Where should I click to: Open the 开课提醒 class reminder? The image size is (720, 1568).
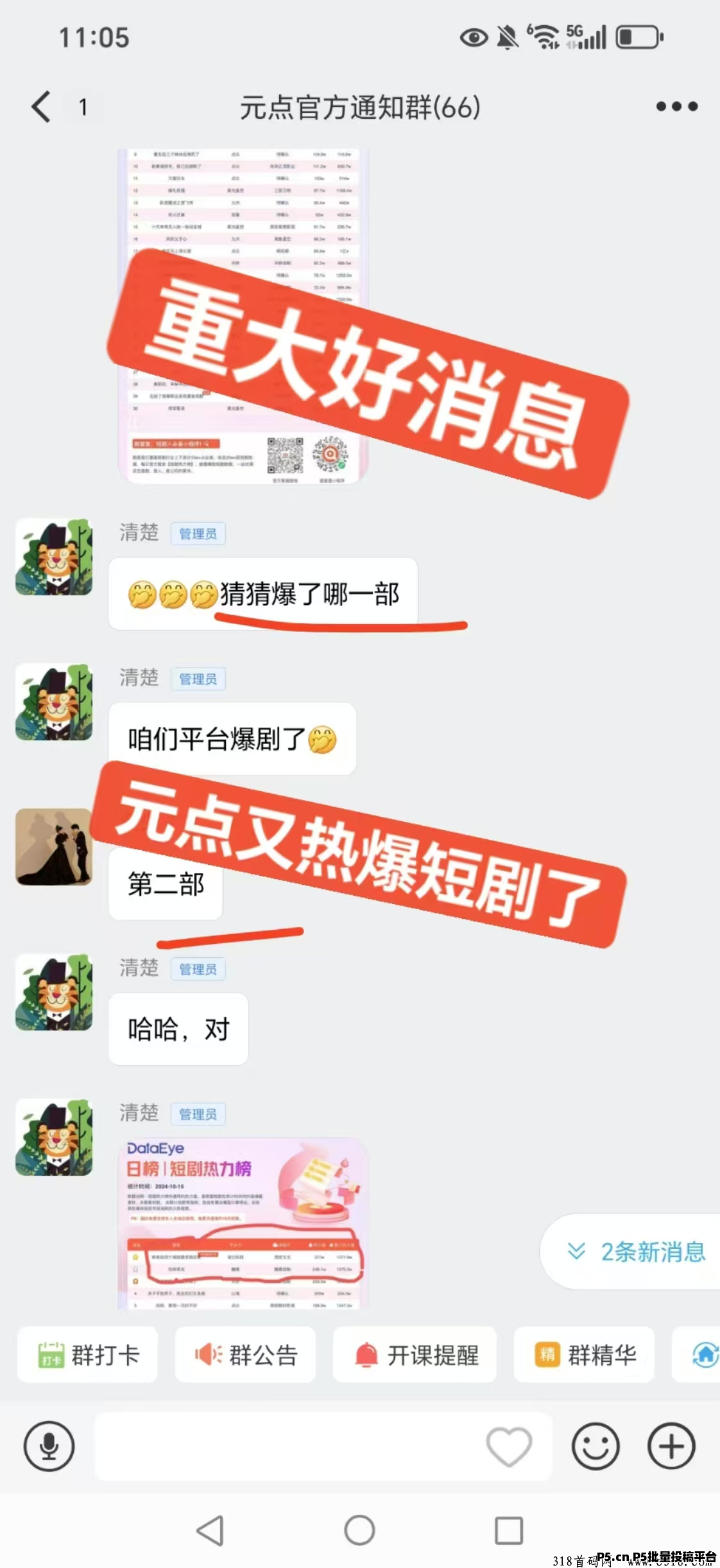click(x=415, y=1355)
